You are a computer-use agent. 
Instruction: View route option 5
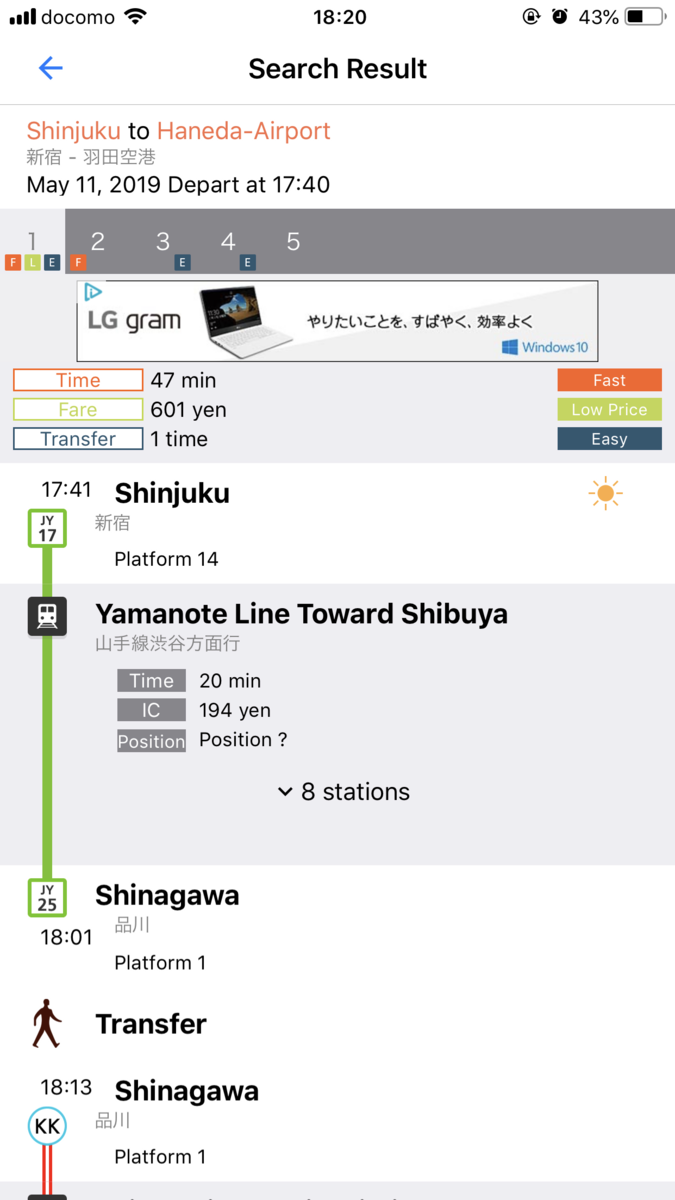click(293, 242)
